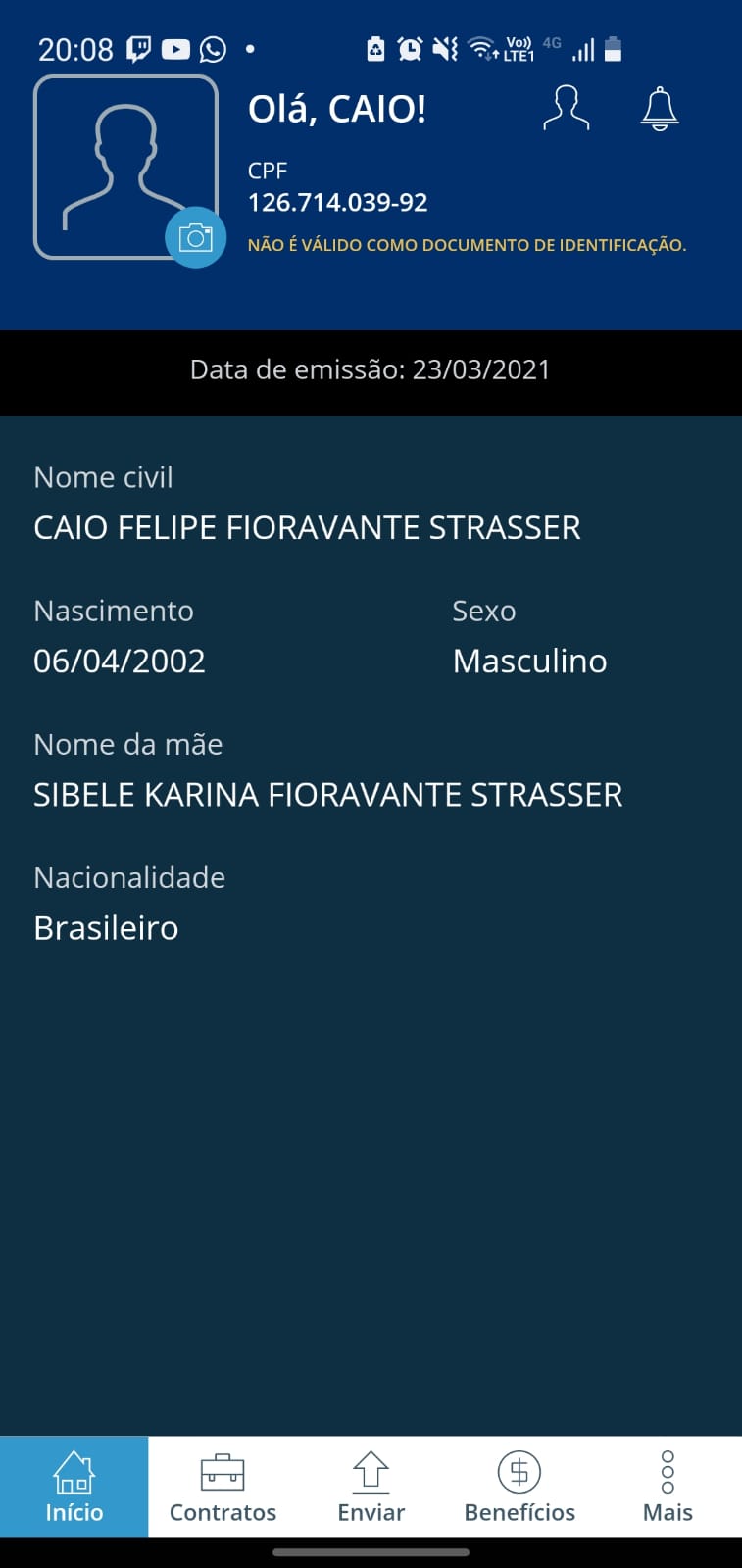The height and width of the screenshot is (1568, 742).
Task: Tap the camera button to change photo
Action: click(x=196, y=237)
